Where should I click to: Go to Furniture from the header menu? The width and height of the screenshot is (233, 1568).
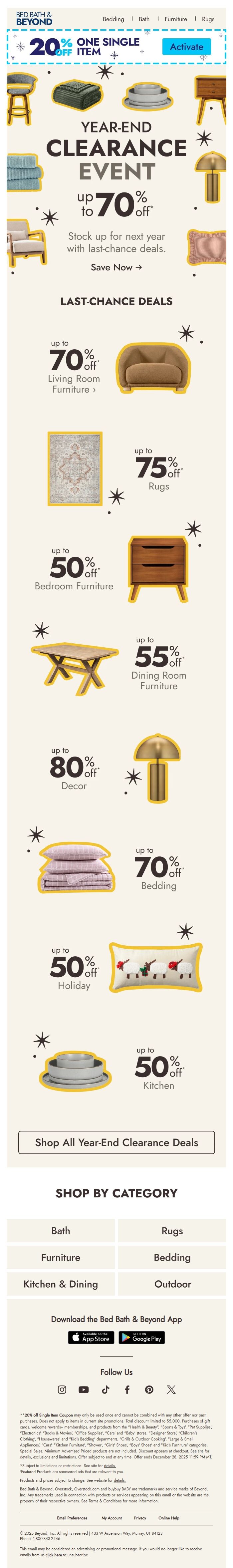[x=176, y=19]
